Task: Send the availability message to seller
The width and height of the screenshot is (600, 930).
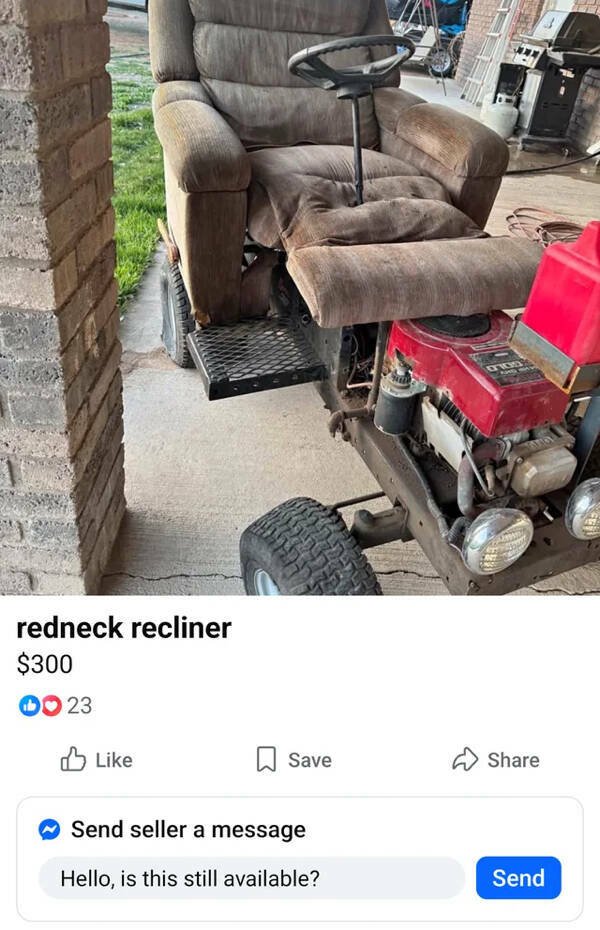Action: (518, 878)
